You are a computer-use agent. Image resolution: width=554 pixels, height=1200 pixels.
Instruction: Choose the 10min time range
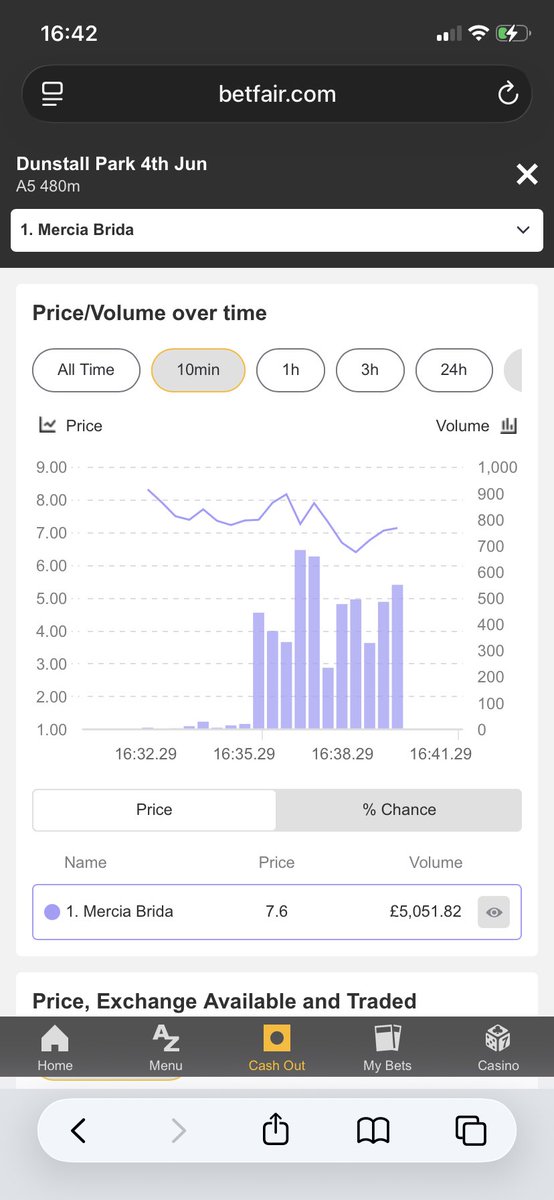[x=198, y=370]
